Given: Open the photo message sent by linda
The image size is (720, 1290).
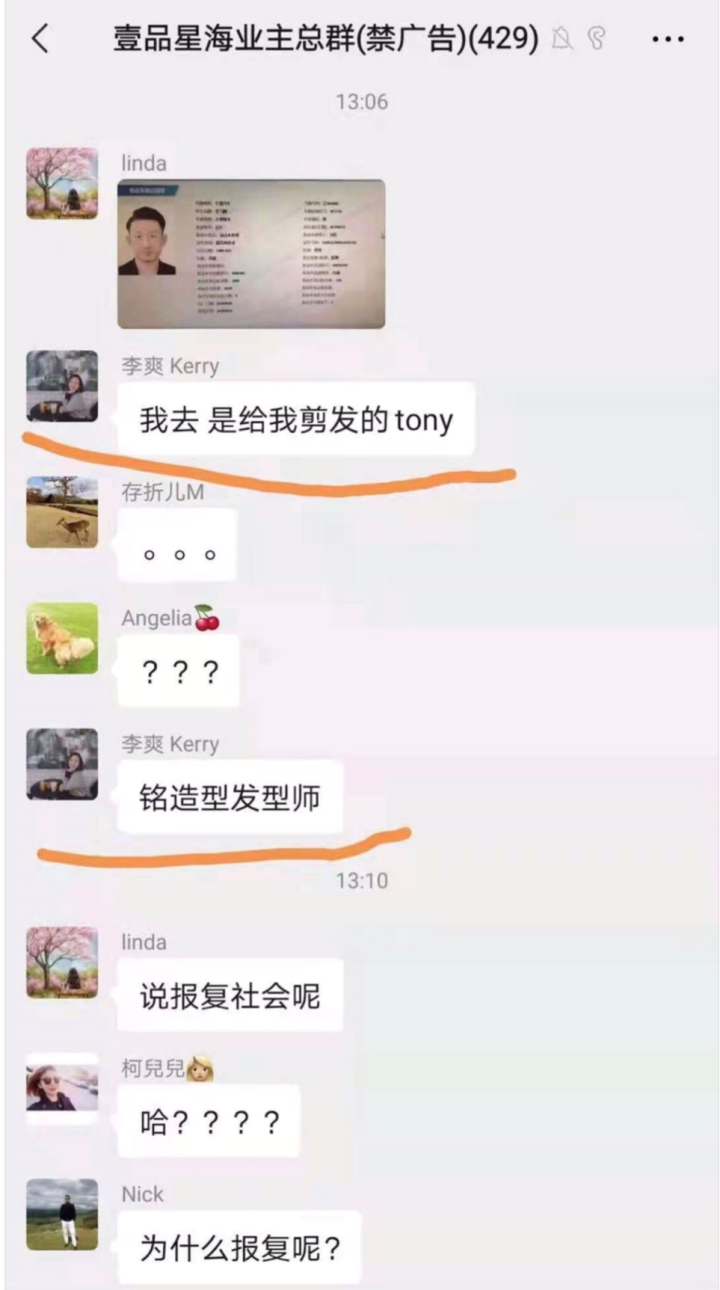Looking at the screenshot, I should point(251,254).
